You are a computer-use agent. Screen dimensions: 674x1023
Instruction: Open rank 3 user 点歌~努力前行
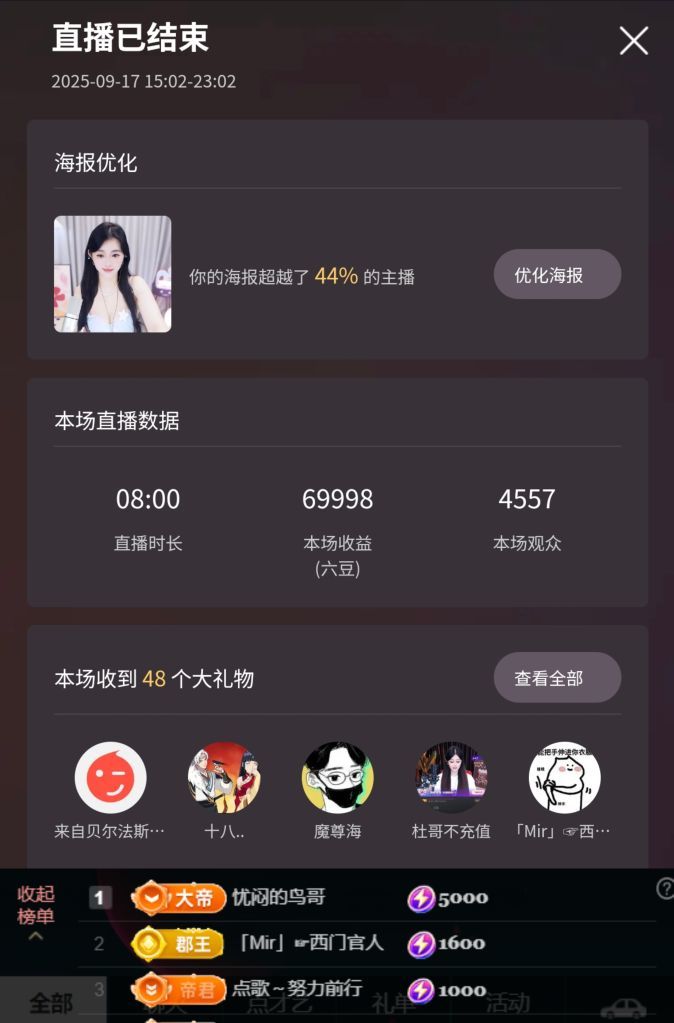pos(297,988)
